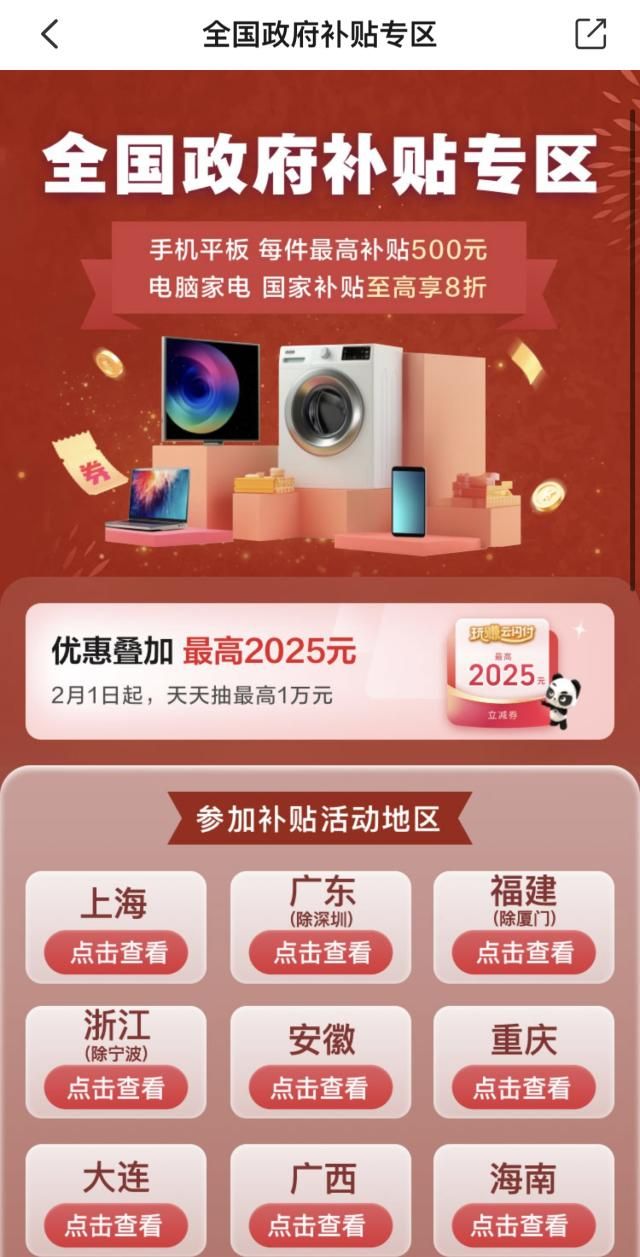Check 广西 subsidy activity
This screenshot has height=1257, width=640.
coord(321,1225)
